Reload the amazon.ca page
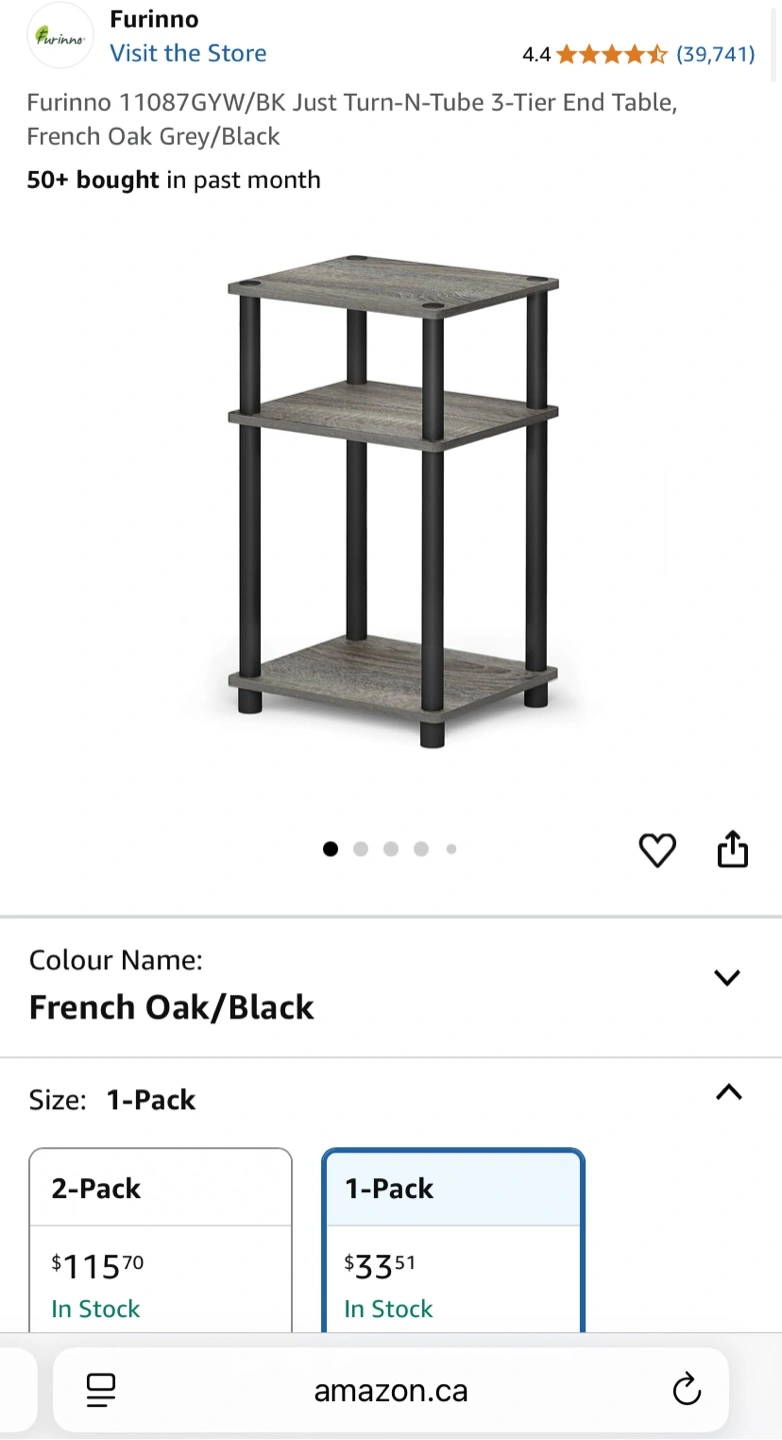 pyautogui.click(x=686, y=1390)
